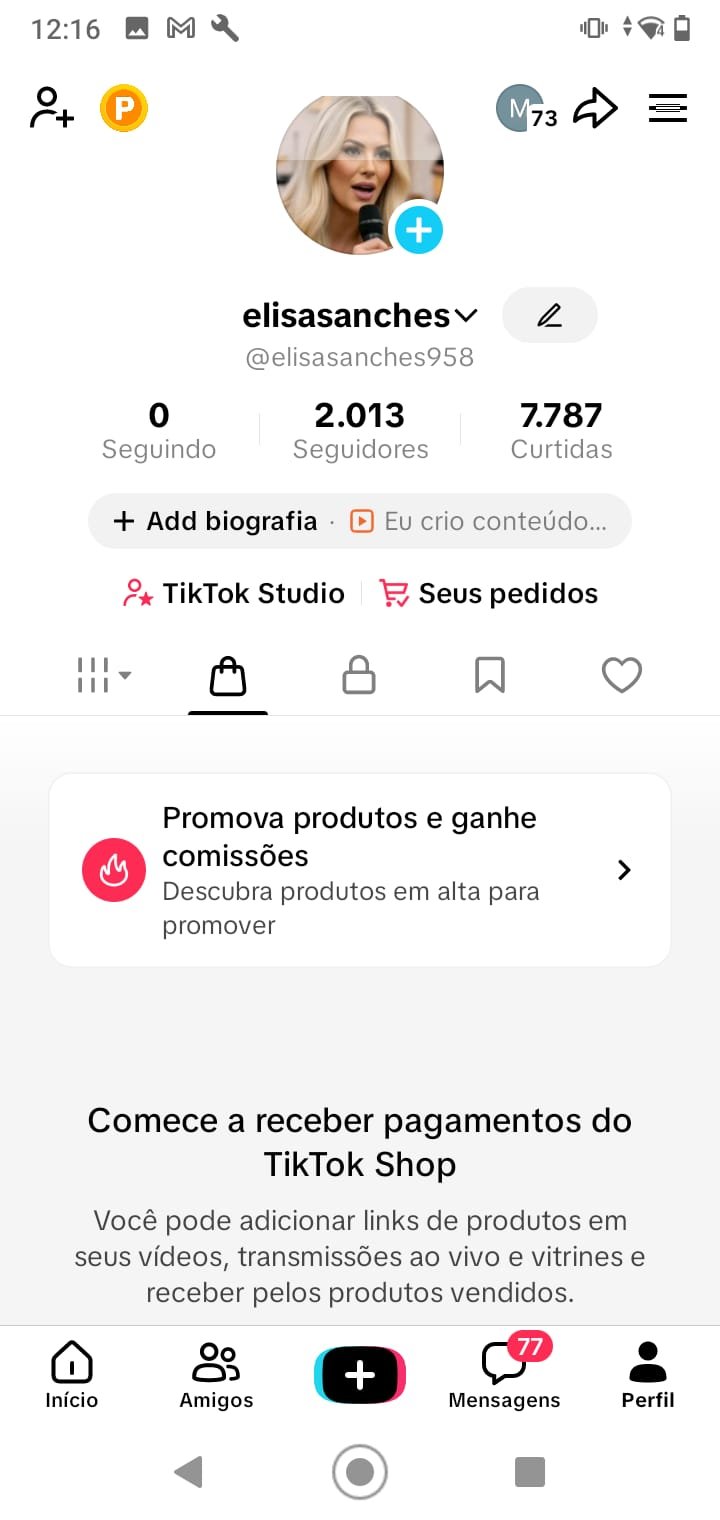
Task: Open the gold coin rewards icon
Action: coord(124,108)
